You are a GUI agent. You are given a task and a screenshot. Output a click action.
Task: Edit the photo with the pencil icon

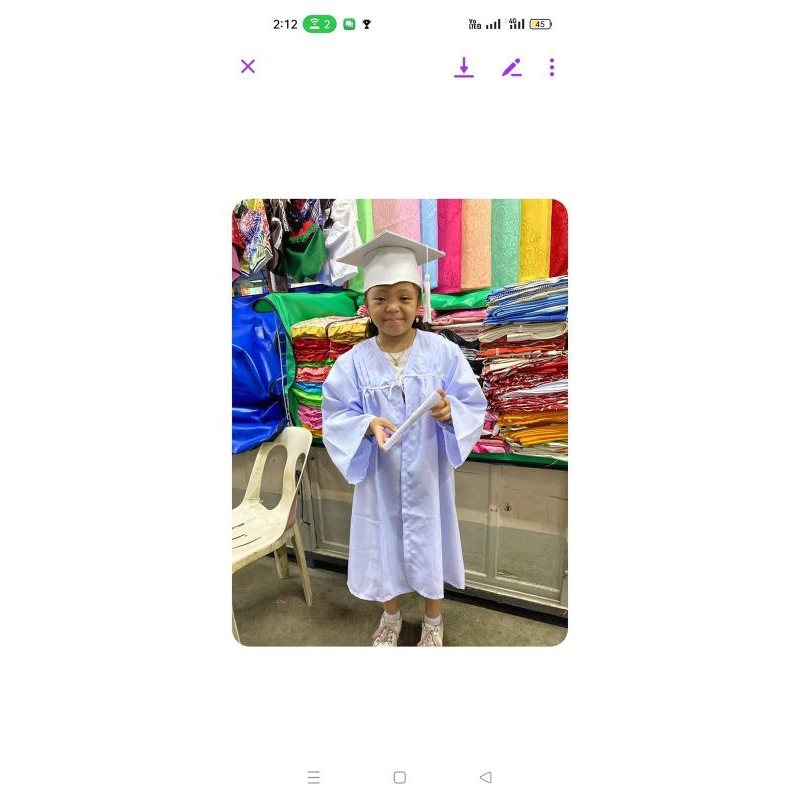[512, 67]
